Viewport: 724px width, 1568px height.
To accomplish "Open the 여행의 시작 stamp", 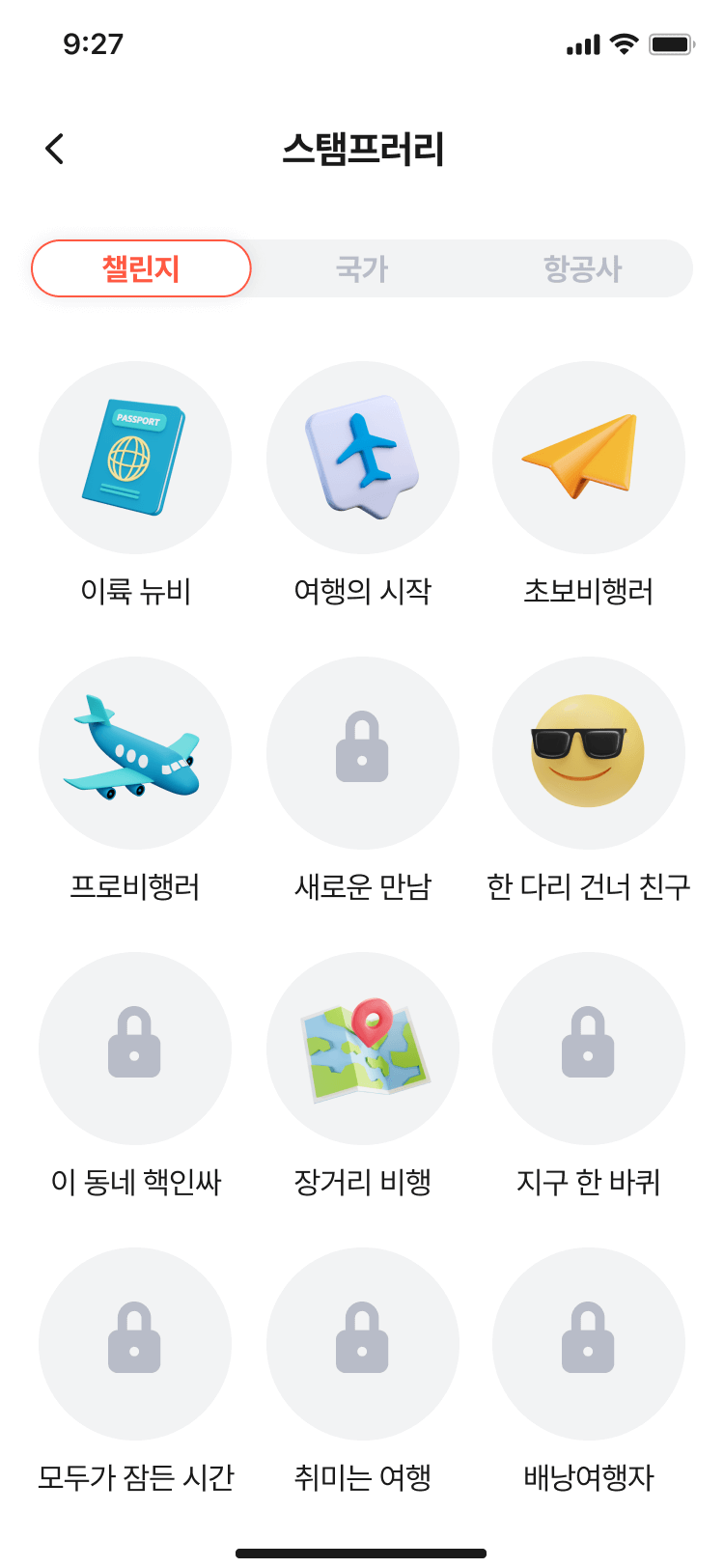I will [x=363, y=458].
